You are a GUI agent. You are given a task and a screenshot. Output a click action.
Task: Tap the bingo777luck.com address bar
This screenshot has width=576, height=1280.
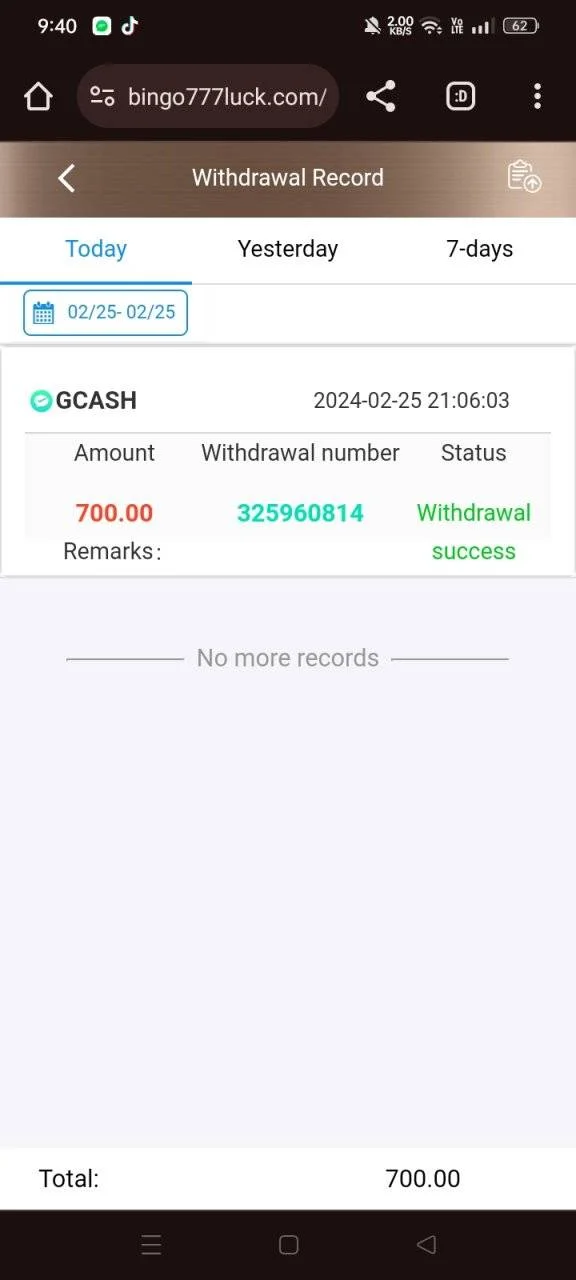208,97
